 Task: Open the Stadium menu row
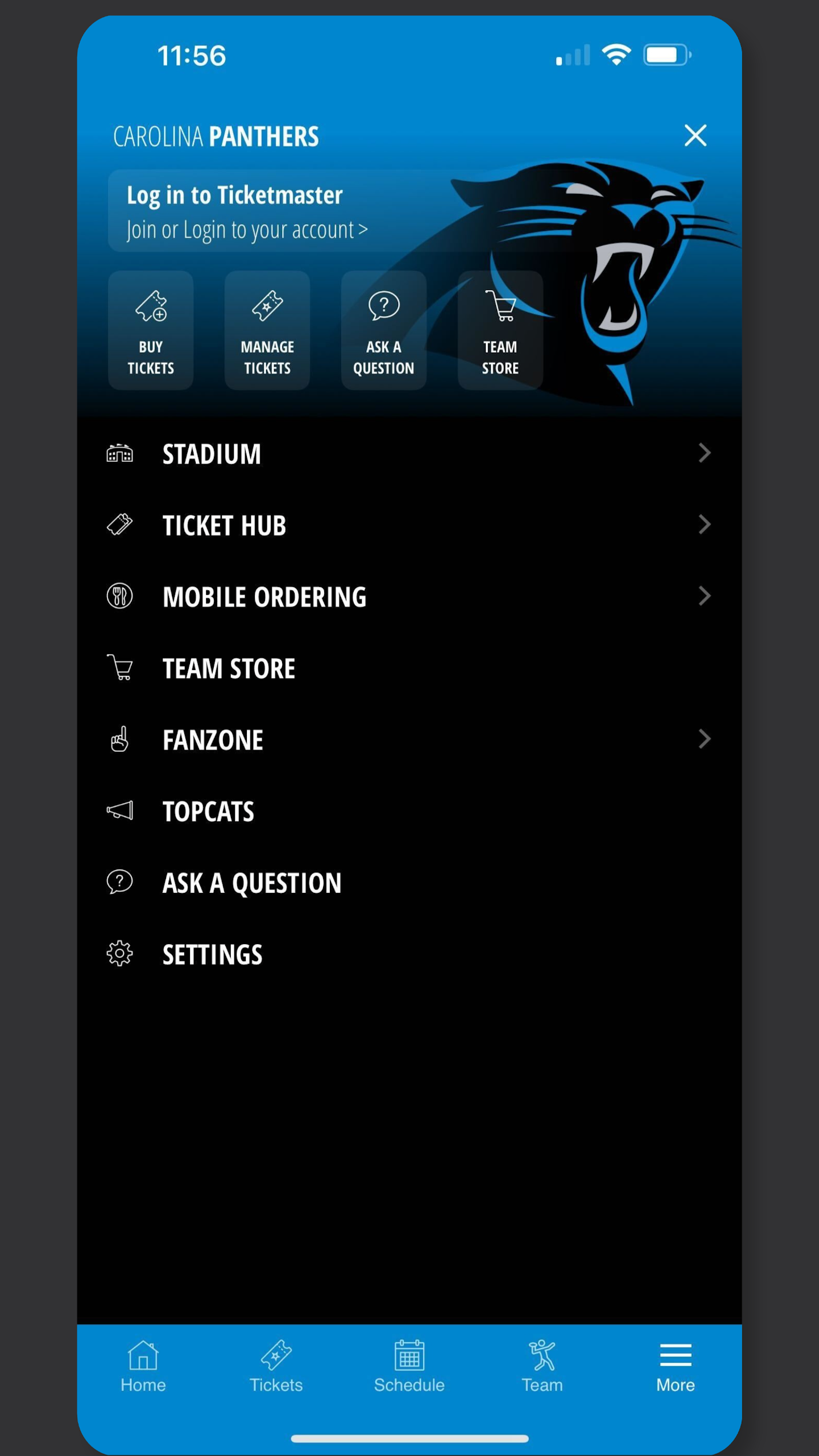pyautogui.click(x=409, y=454)
